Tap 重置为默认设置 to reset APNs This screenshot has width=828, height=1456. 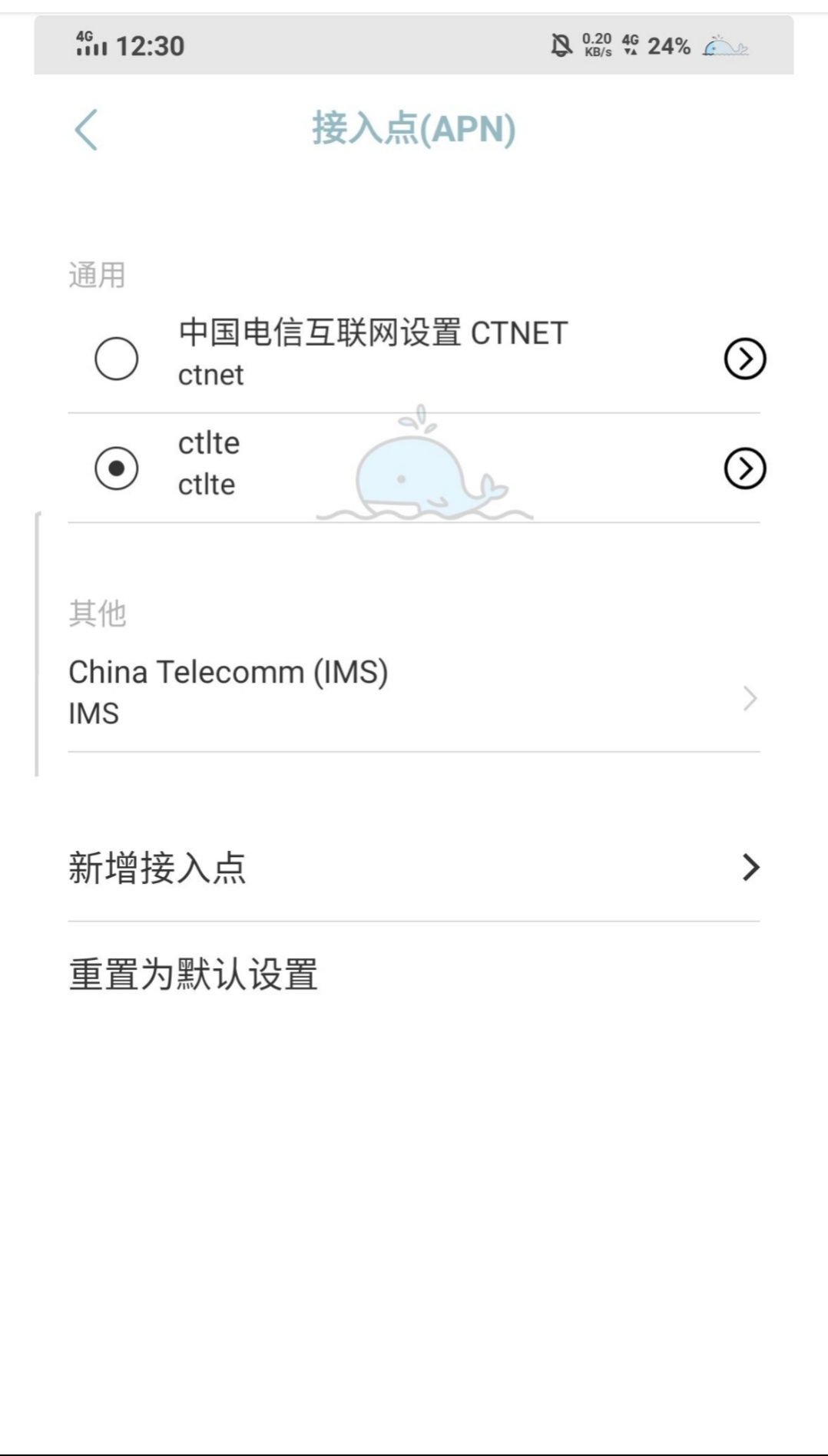coord(194,974)
